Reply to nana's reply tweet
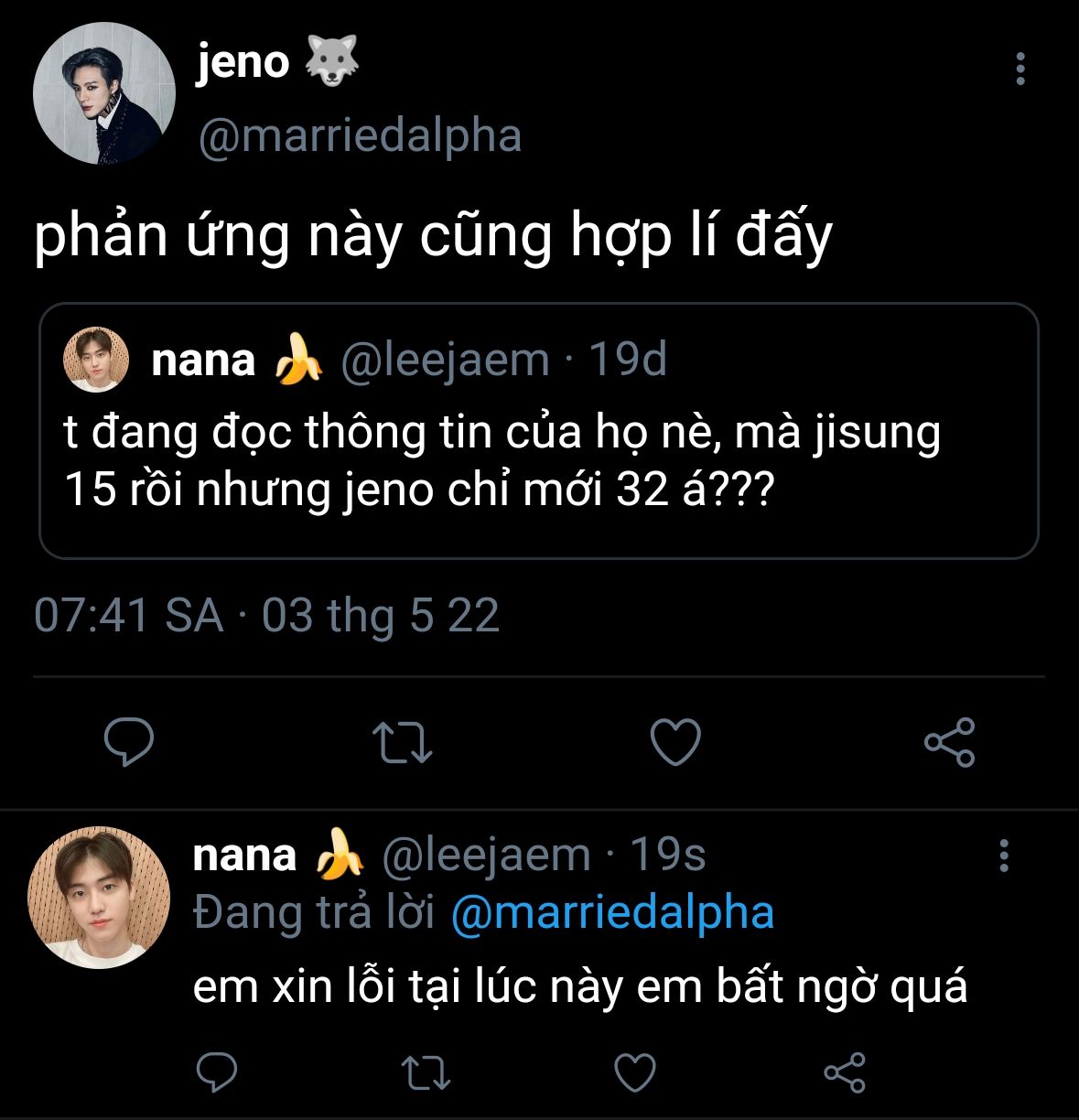Viewport: 1079px width, 1120px height. pos(217,1072)
